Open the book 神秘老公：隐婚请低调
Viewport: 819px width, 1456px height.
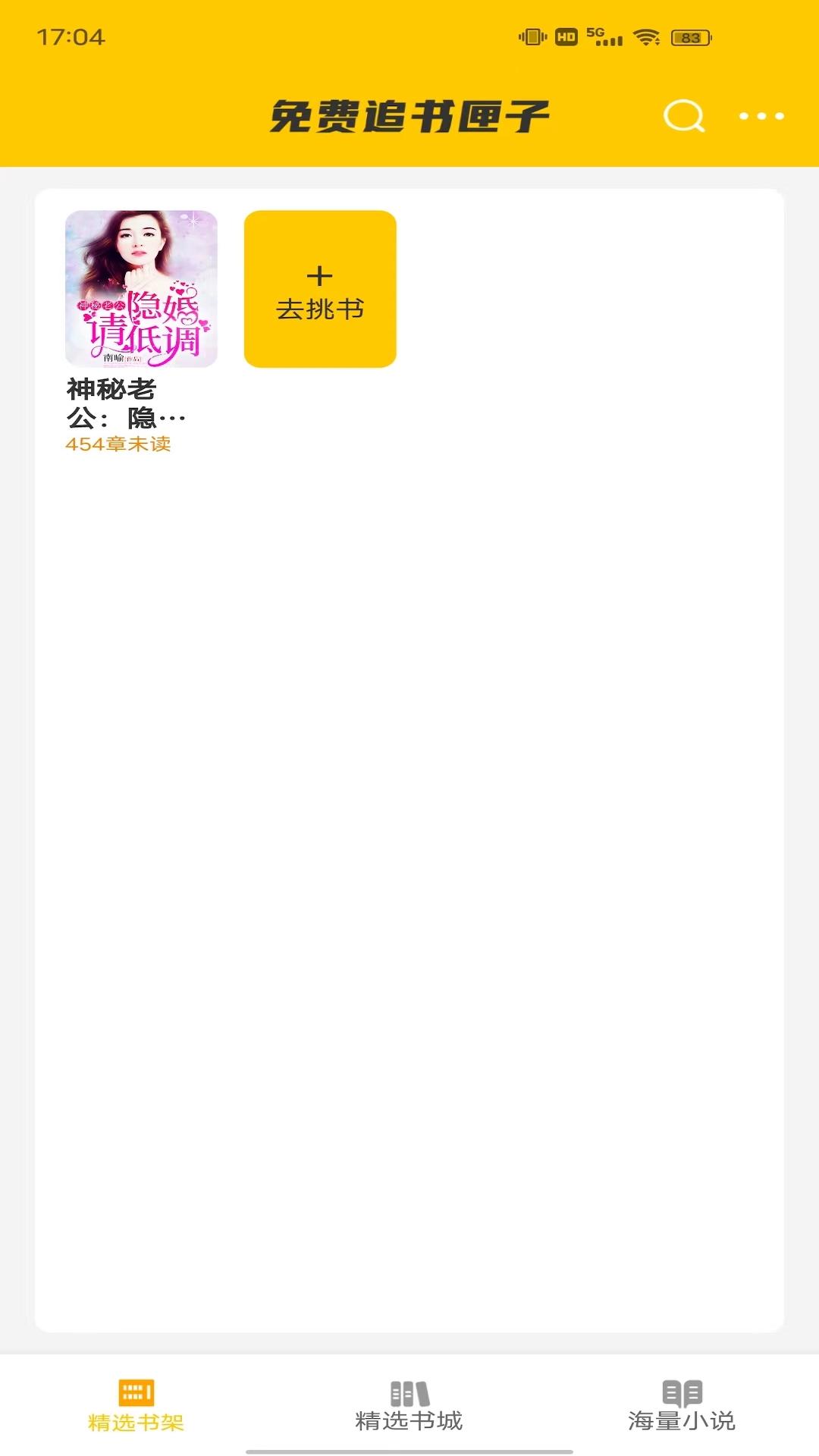coord(141,289)
